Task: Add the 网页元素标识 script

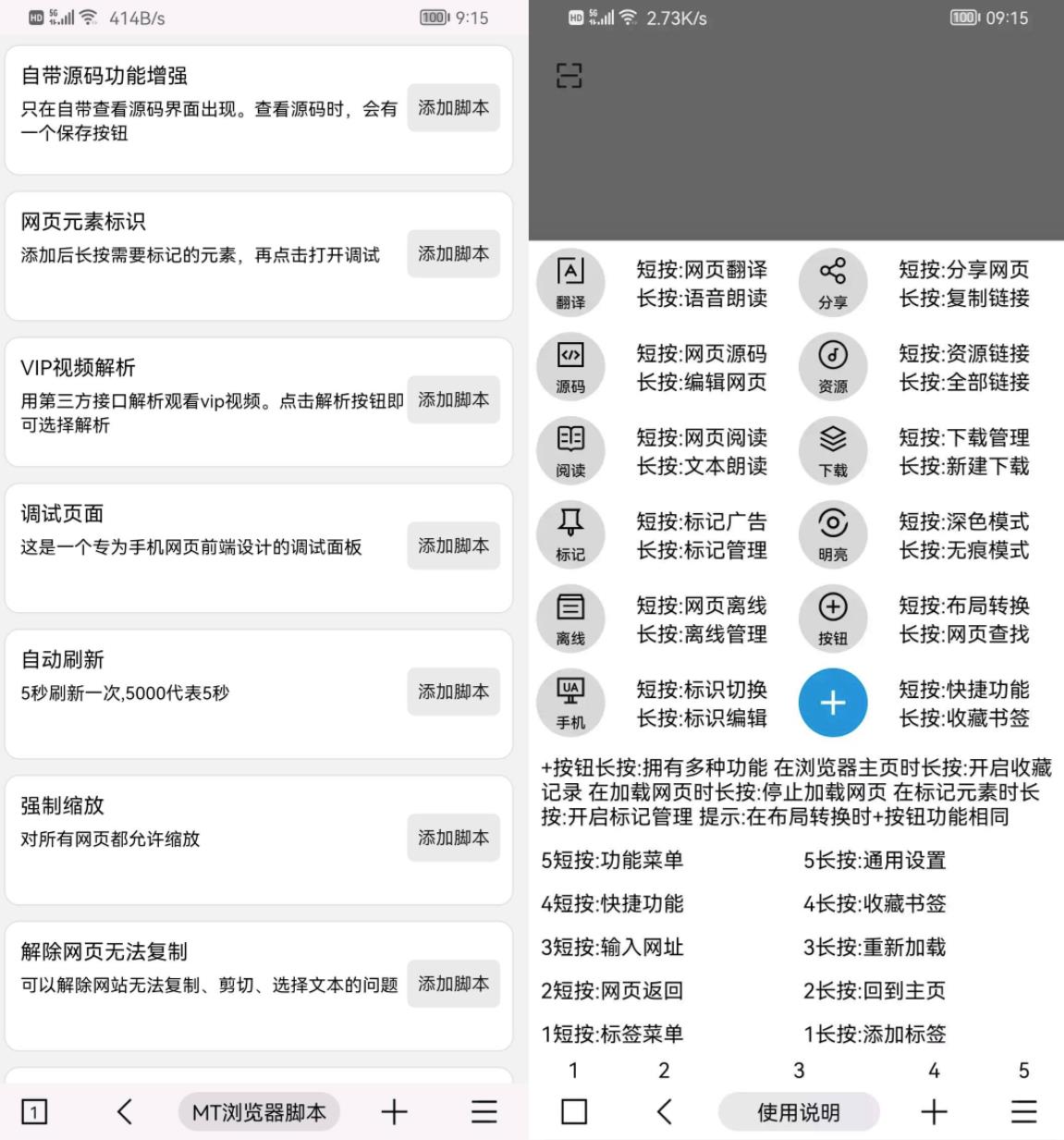Action: point(453,253)
